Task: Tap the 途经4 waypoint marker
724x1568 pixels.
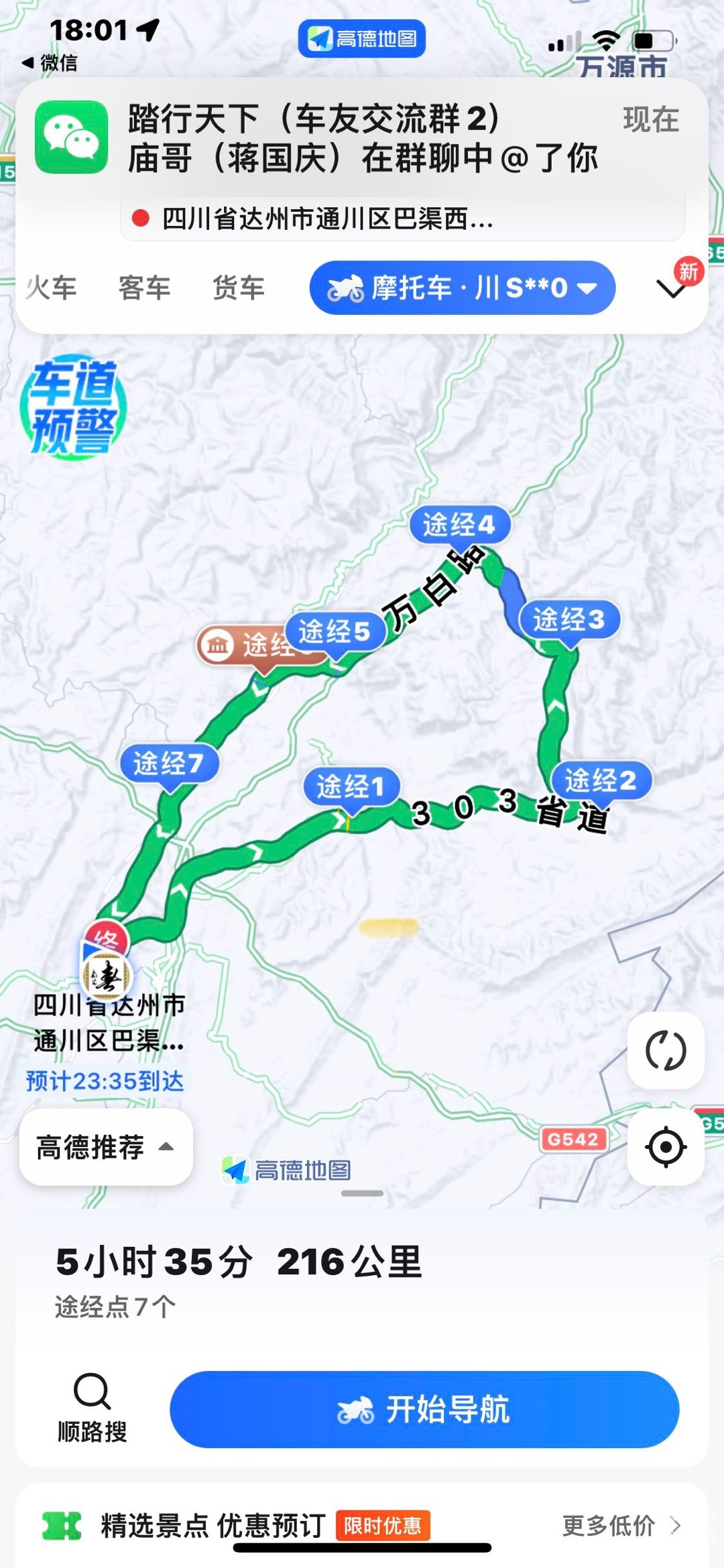Action: 459,524
